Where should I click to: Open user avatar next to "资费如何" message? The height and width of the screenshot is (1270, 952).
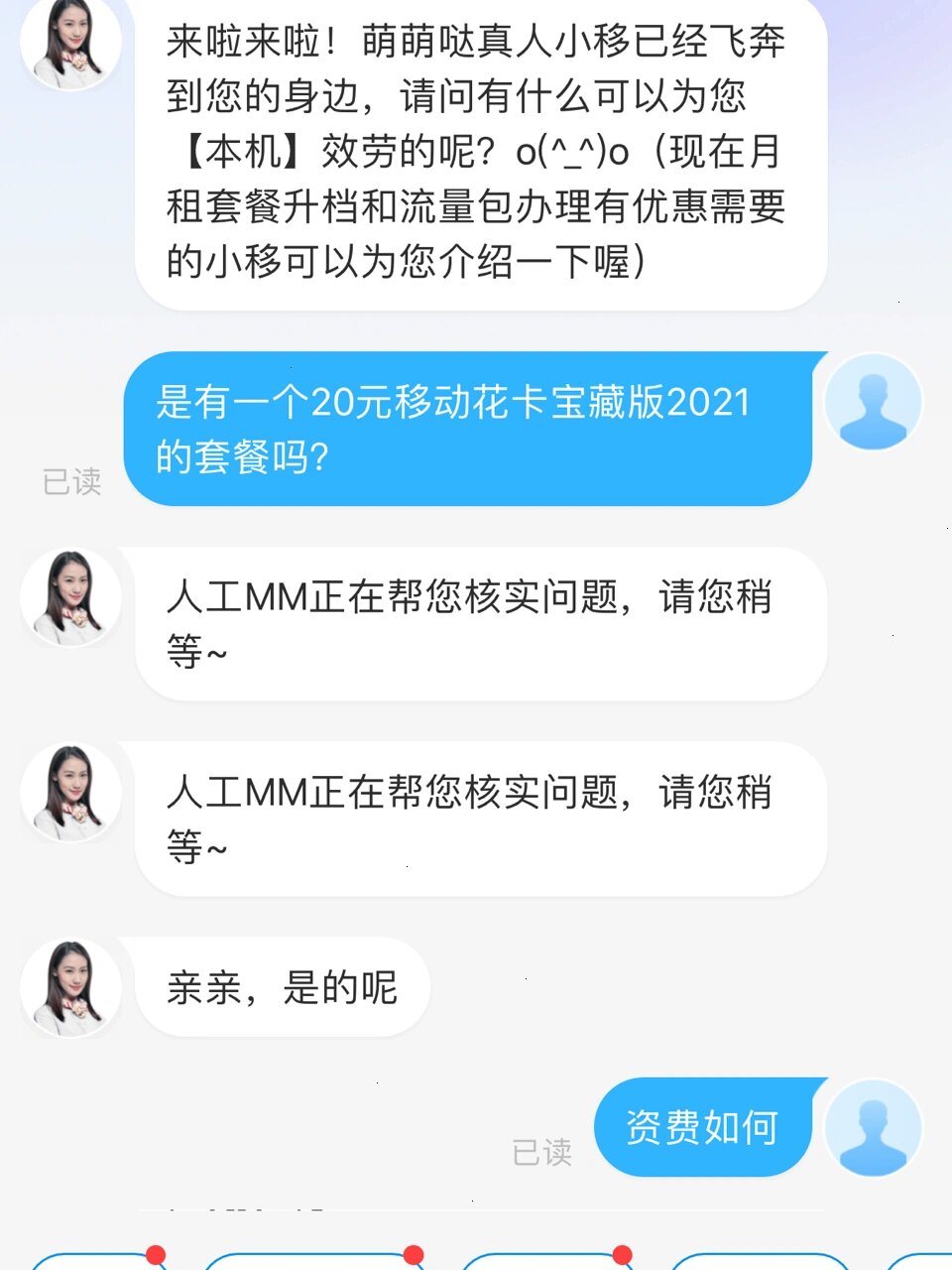click(873, 1128)
